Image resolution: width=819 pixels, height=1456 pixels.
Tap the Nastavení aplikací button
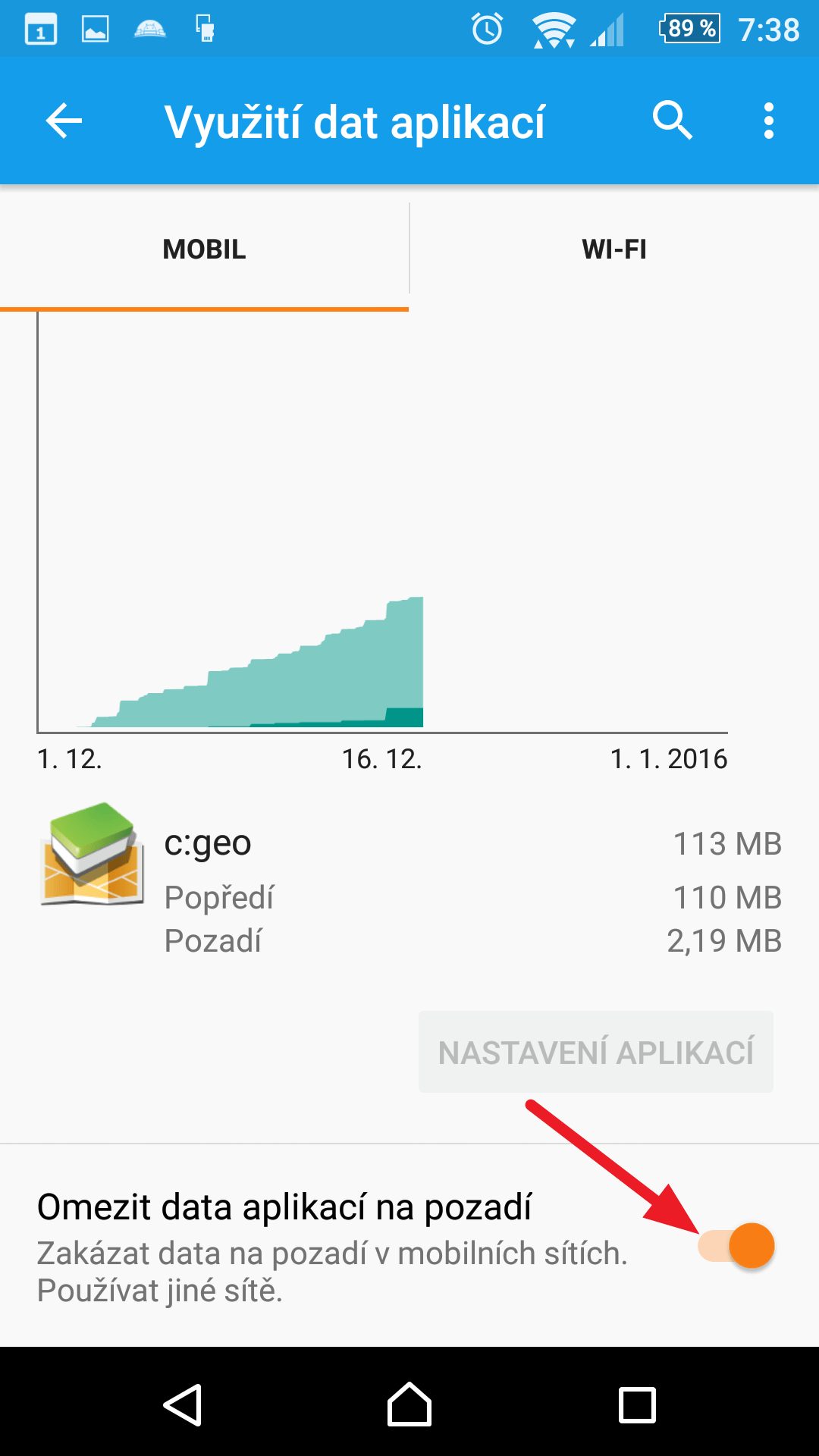tap(596, 1052)
